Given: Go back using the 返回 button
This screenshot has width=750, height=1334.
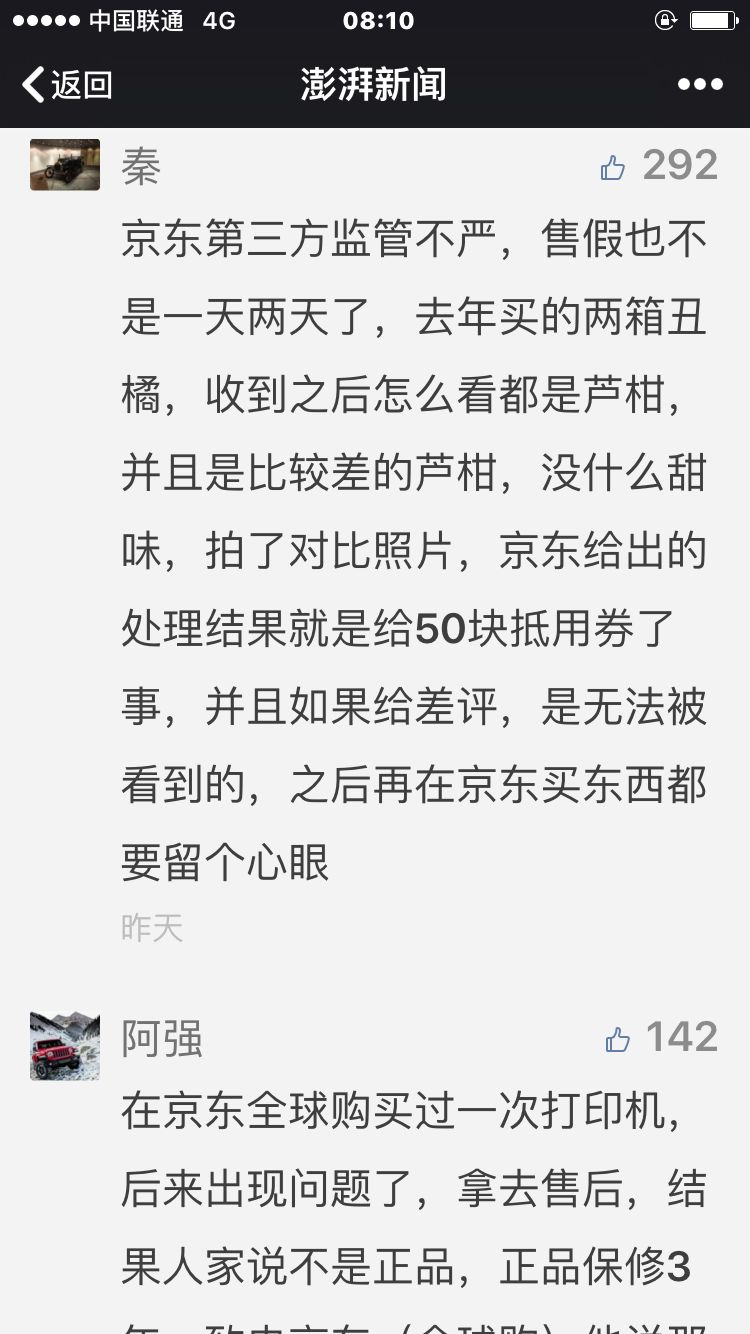Looking at the screenshot, I should click(x=68, y=84).
